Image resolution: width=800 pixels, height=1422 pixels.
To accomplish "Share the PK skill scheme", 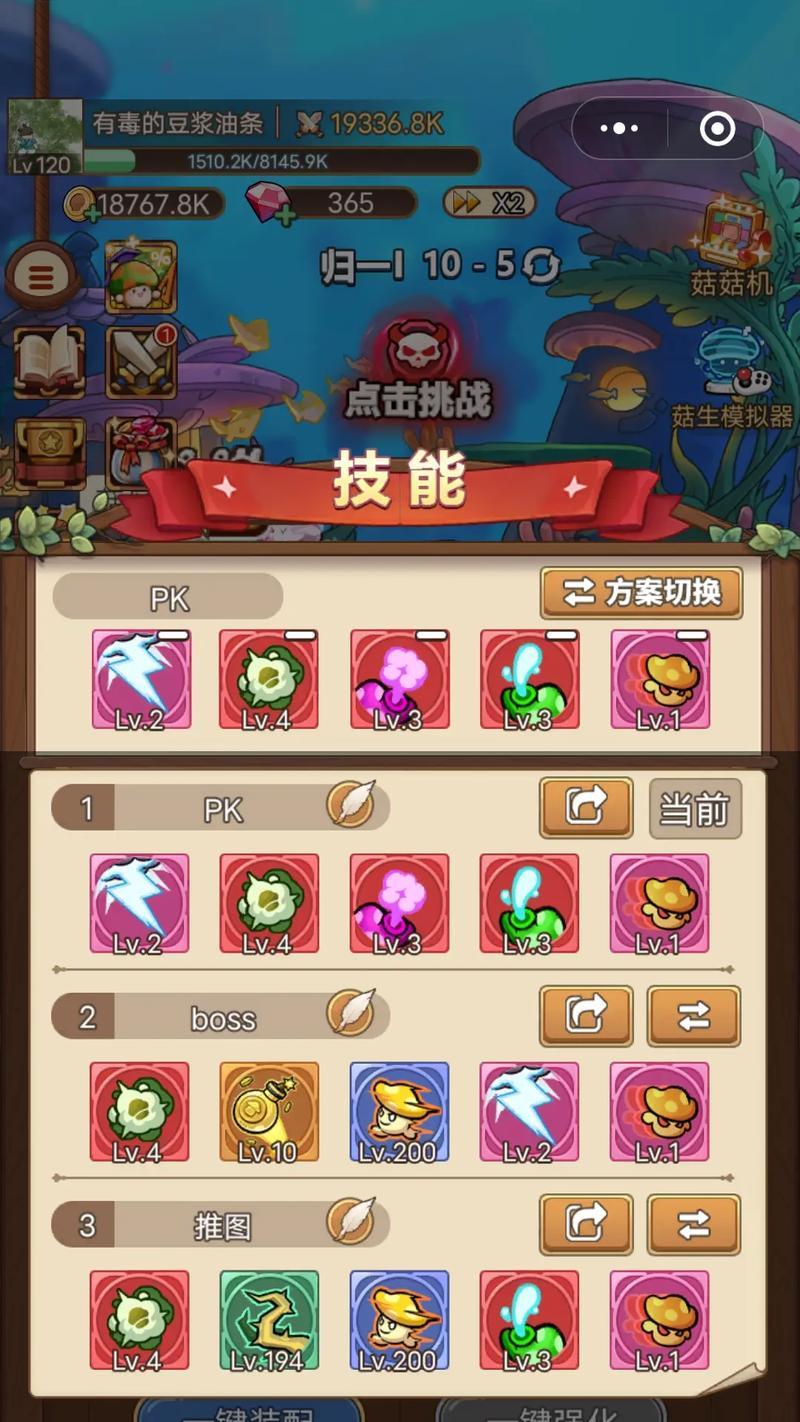I will click(x=586, y=807).
